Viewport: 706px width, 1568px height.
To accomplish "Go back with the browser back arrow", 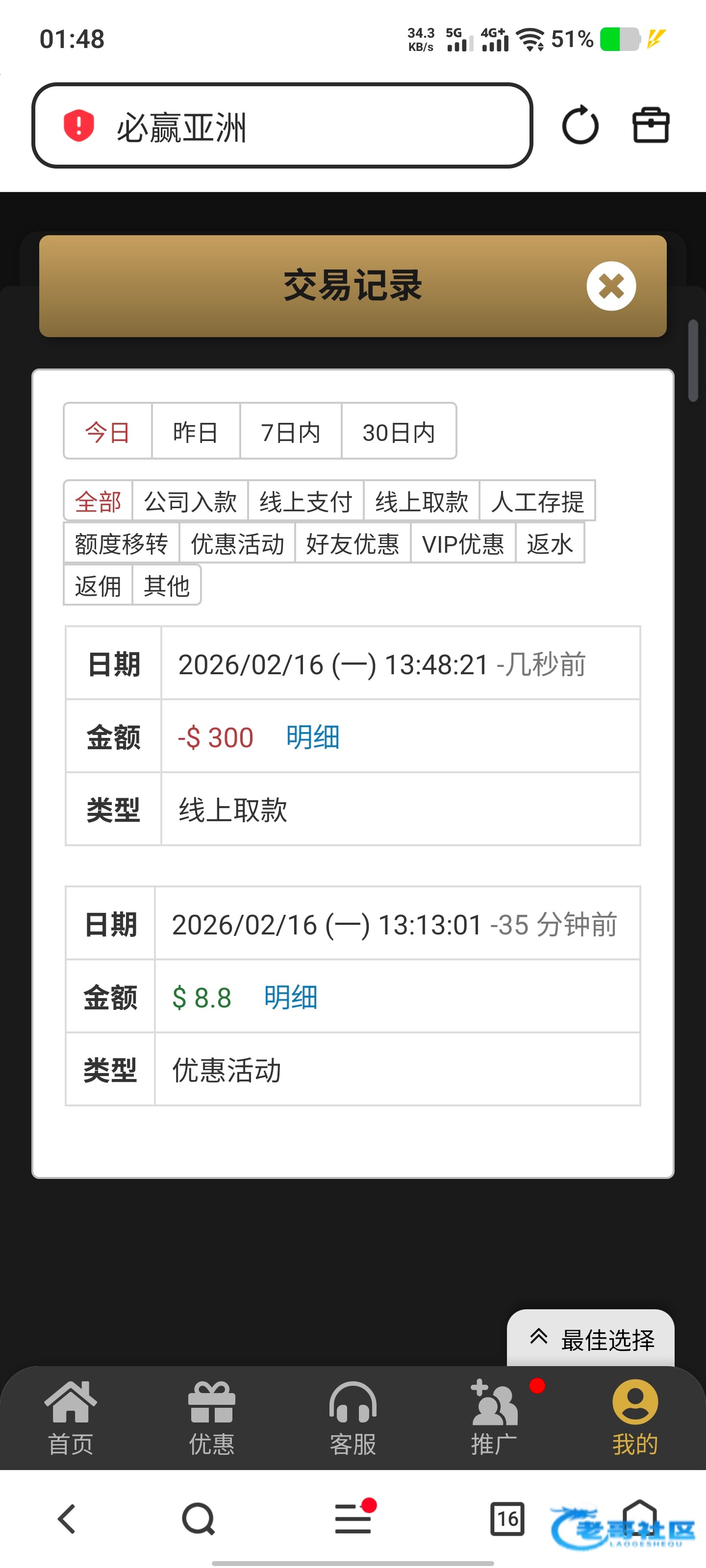I will [x=67, y=1519].
